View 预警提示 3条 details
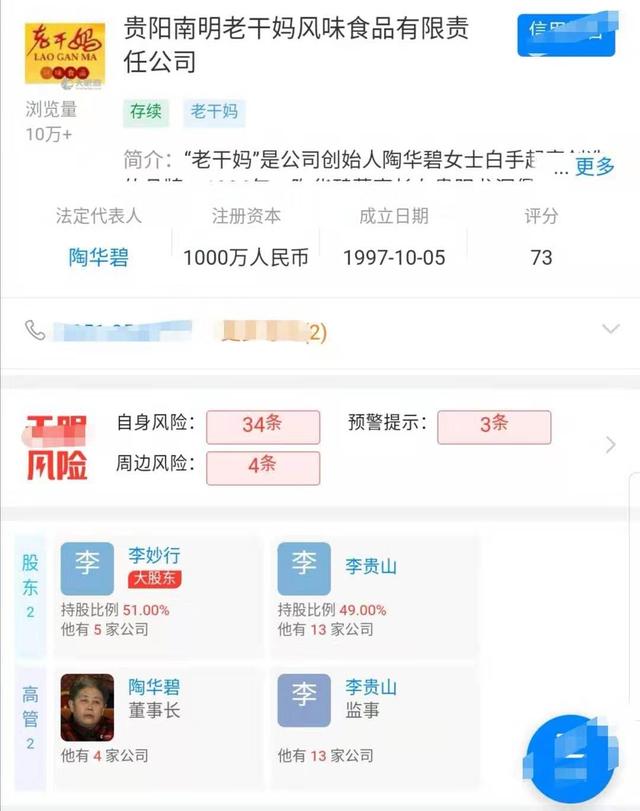This screenshot has width=640, height=811. coord(493,425)
